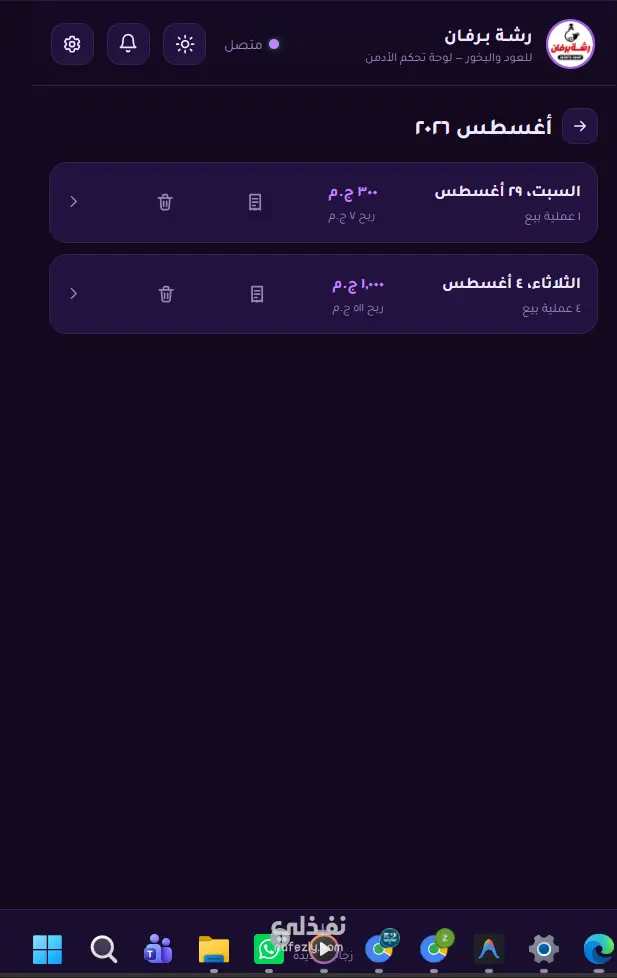
Task: Expand the chevron on السبت، ٢٩ أغسطس
Action: point(74,201)
